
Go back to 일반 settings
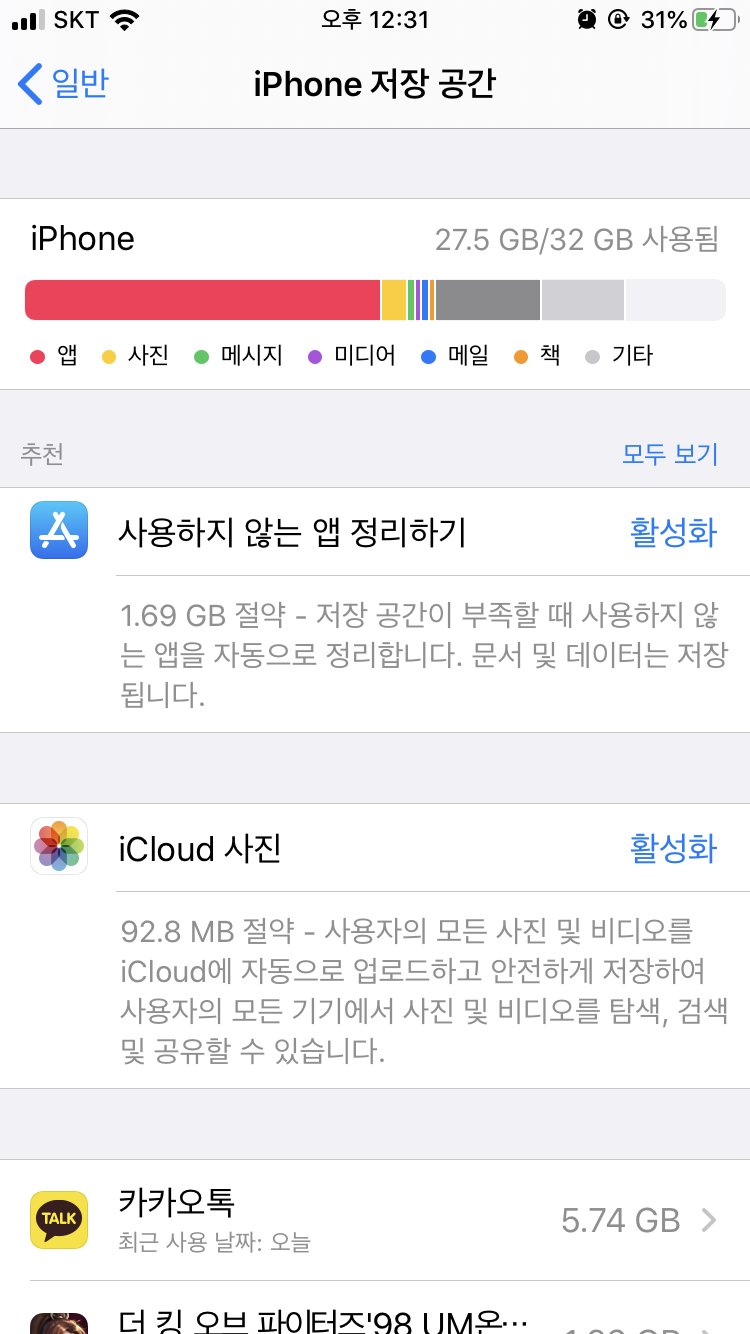64,84
